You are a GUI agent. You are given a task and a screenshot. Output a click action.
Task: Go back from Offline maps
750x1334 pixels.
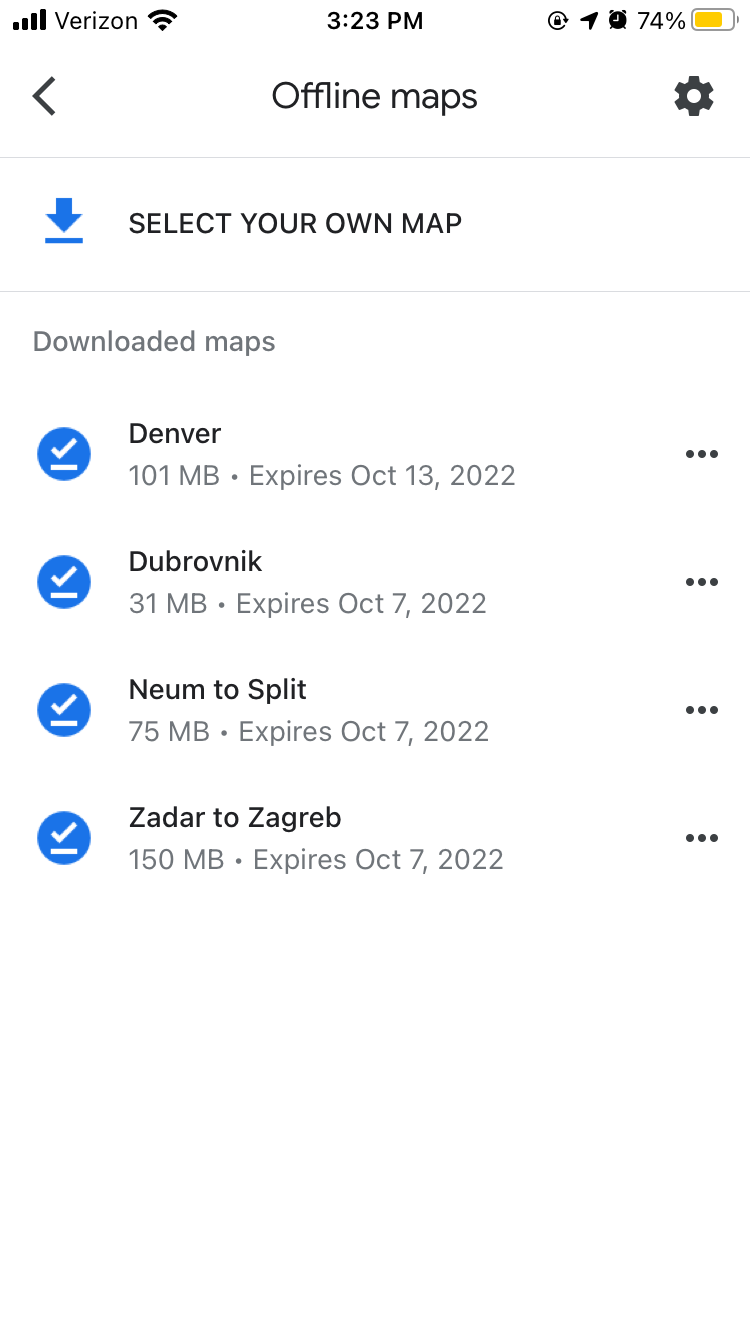(x=45, y=97)
